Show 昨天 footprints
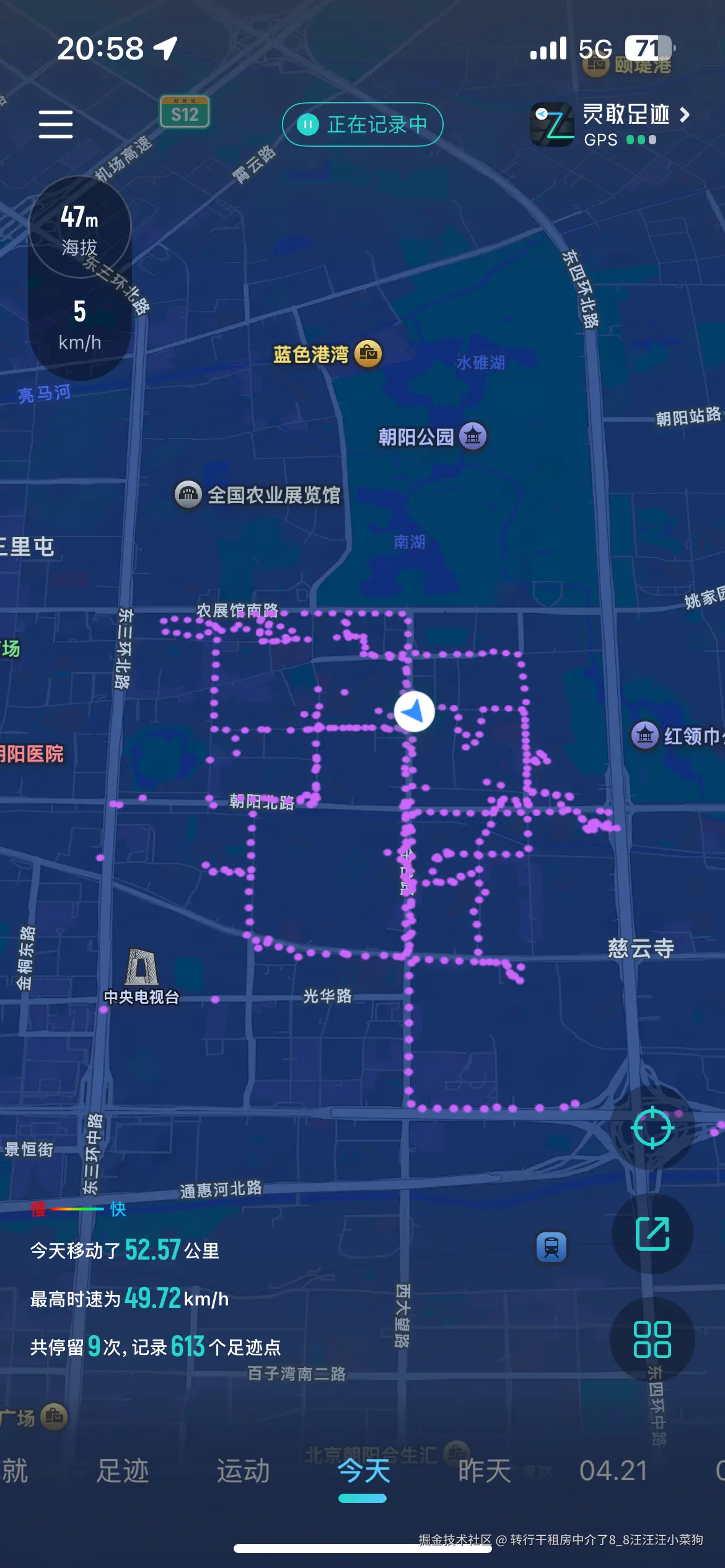Viewport: 725px width, 1568px height. 484,1471
